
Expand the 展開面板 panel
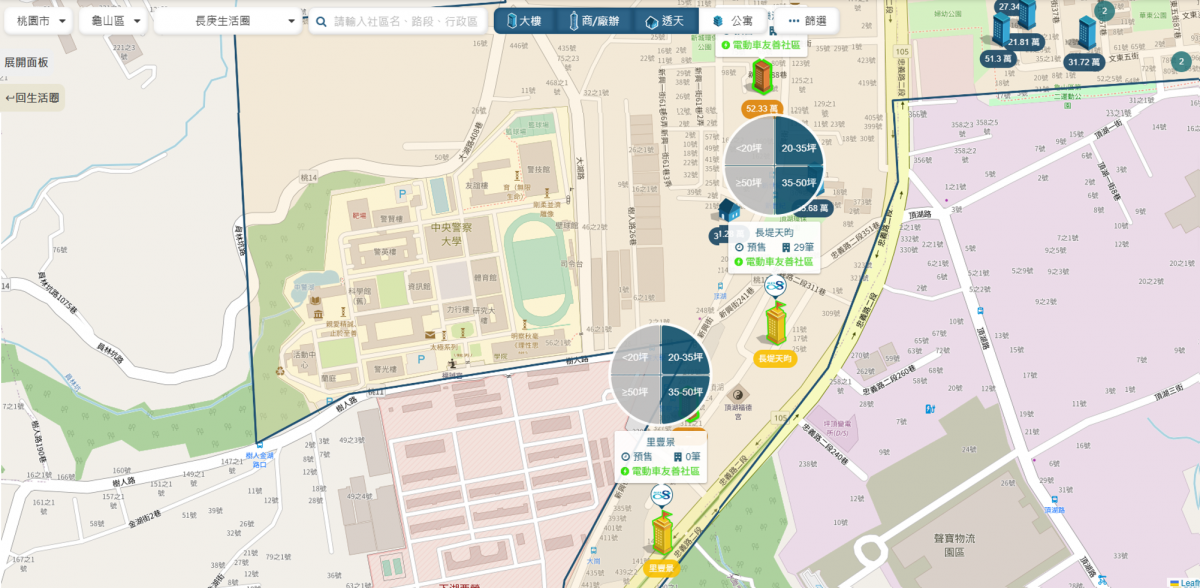(x=26, y=62)
